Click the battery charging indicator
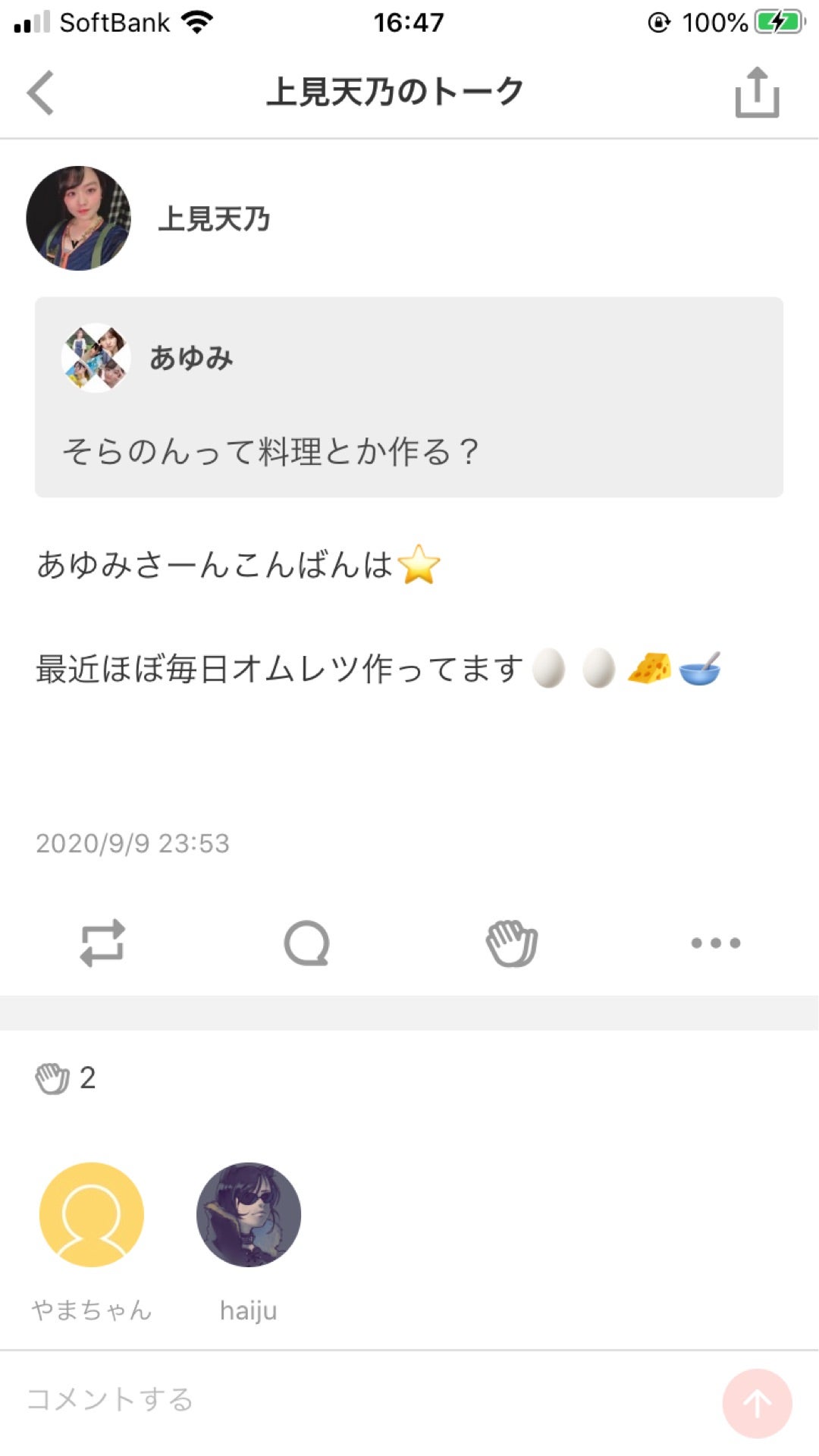 [777, 21]
